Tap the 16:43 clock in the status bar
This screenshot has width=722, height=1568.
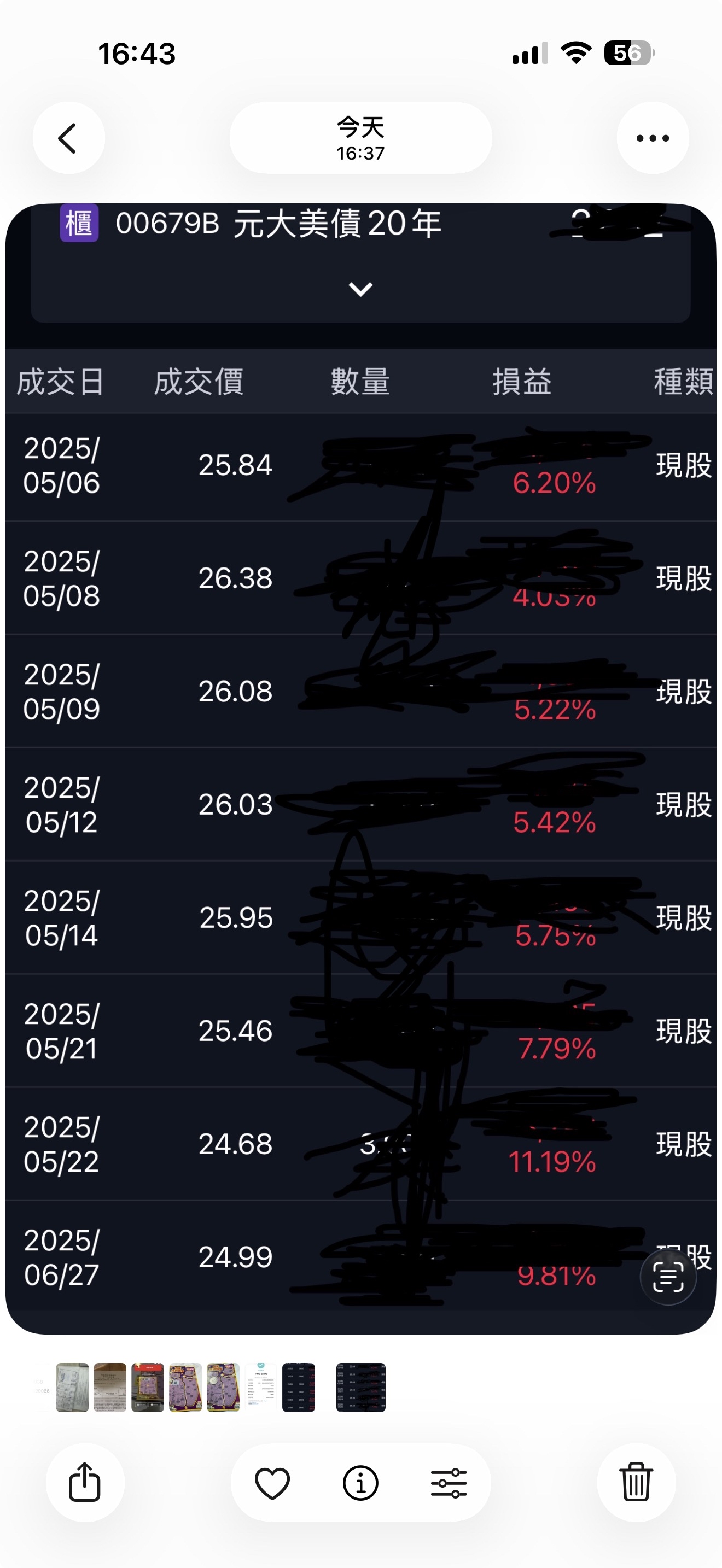138,54
